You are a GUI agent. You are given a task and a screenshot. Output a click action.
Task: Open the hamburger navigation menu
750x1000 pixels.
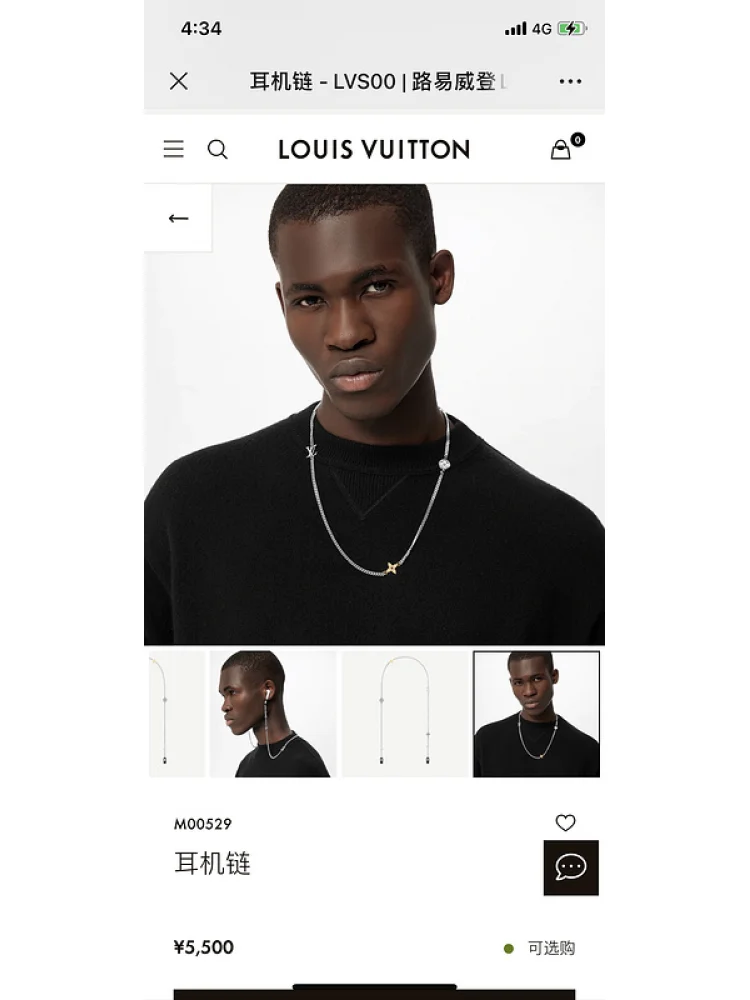coord(174,149)
